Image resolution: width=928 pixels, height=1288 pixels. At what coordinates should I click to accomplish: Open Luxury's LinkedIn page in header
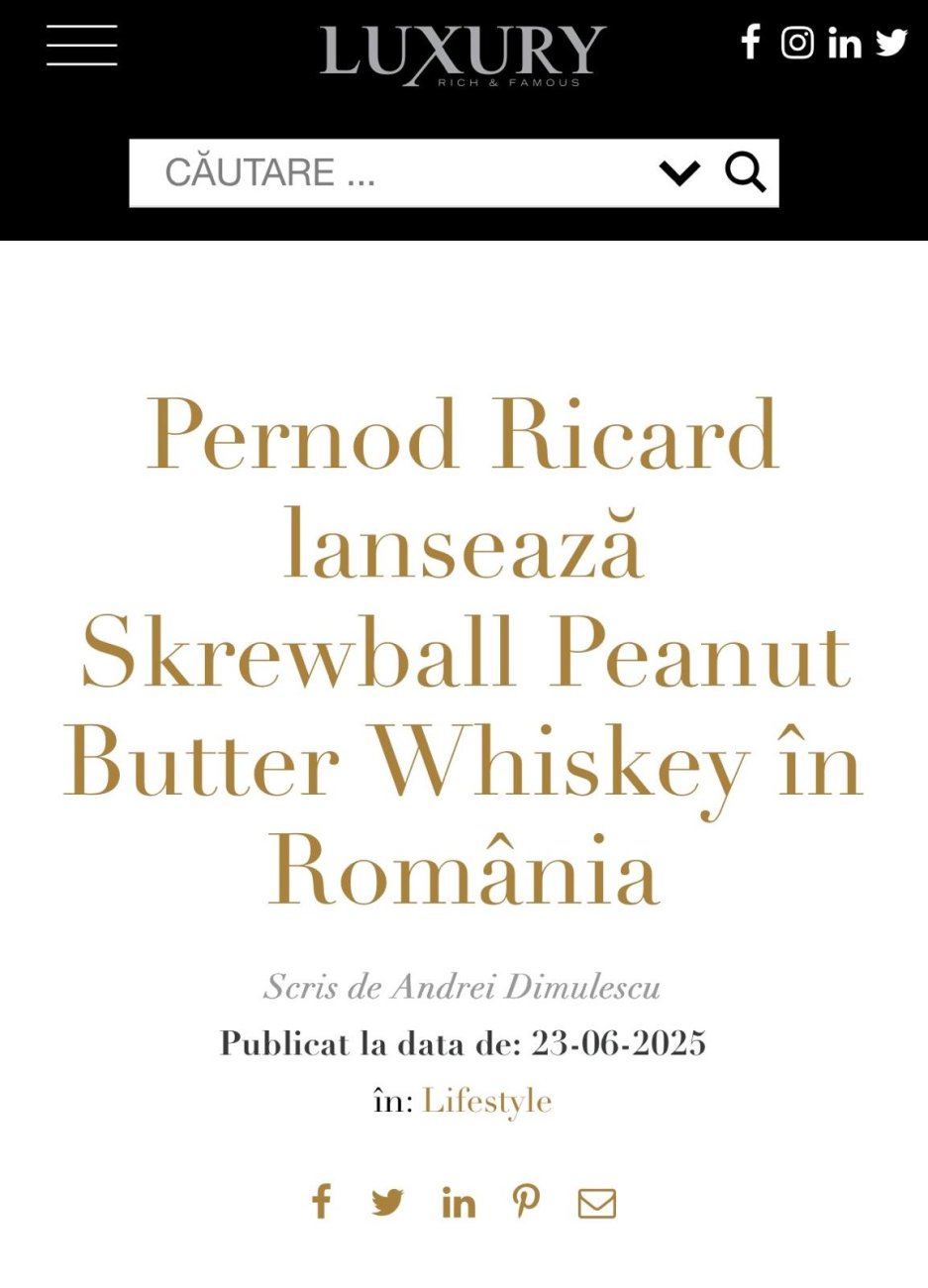point(845,44)
